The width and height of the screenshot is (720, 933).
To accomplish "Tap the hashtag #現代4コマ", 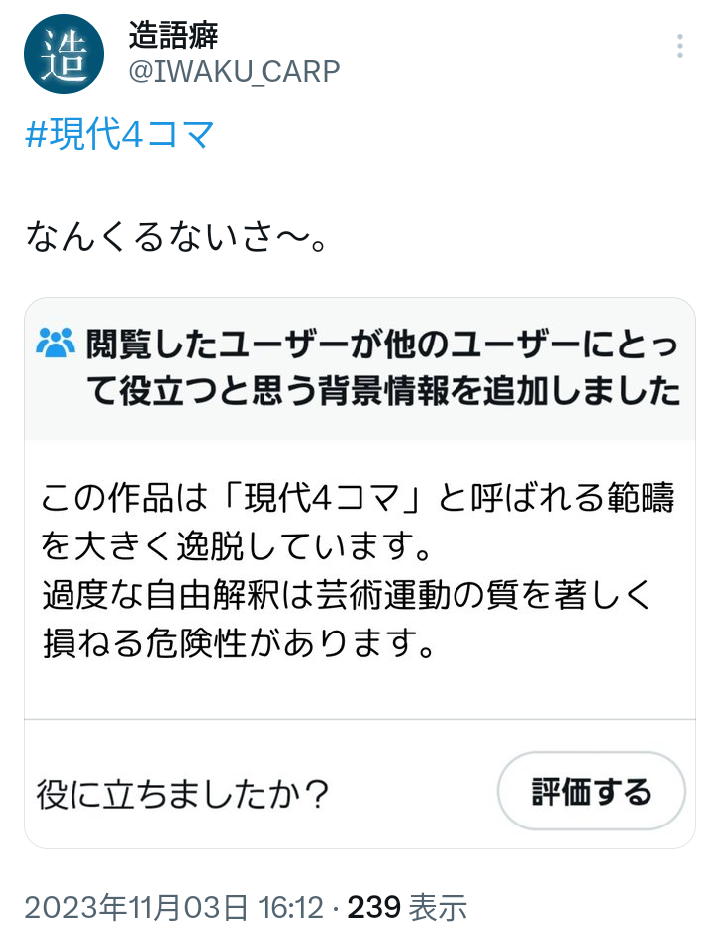I will point(119,137).
